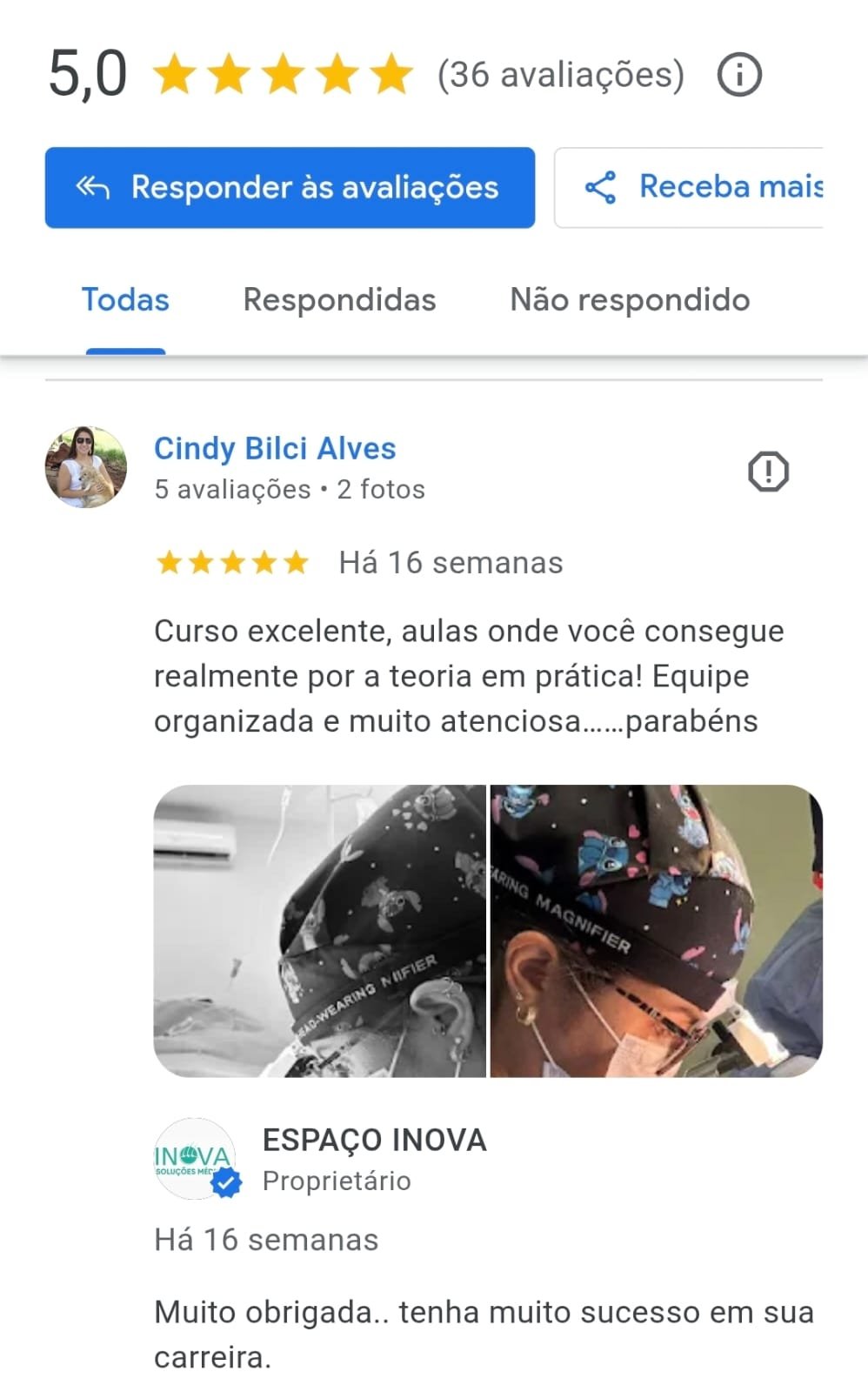Open the colored surgical cap photo
868x1392 pixels.
(x=656, y=931)
